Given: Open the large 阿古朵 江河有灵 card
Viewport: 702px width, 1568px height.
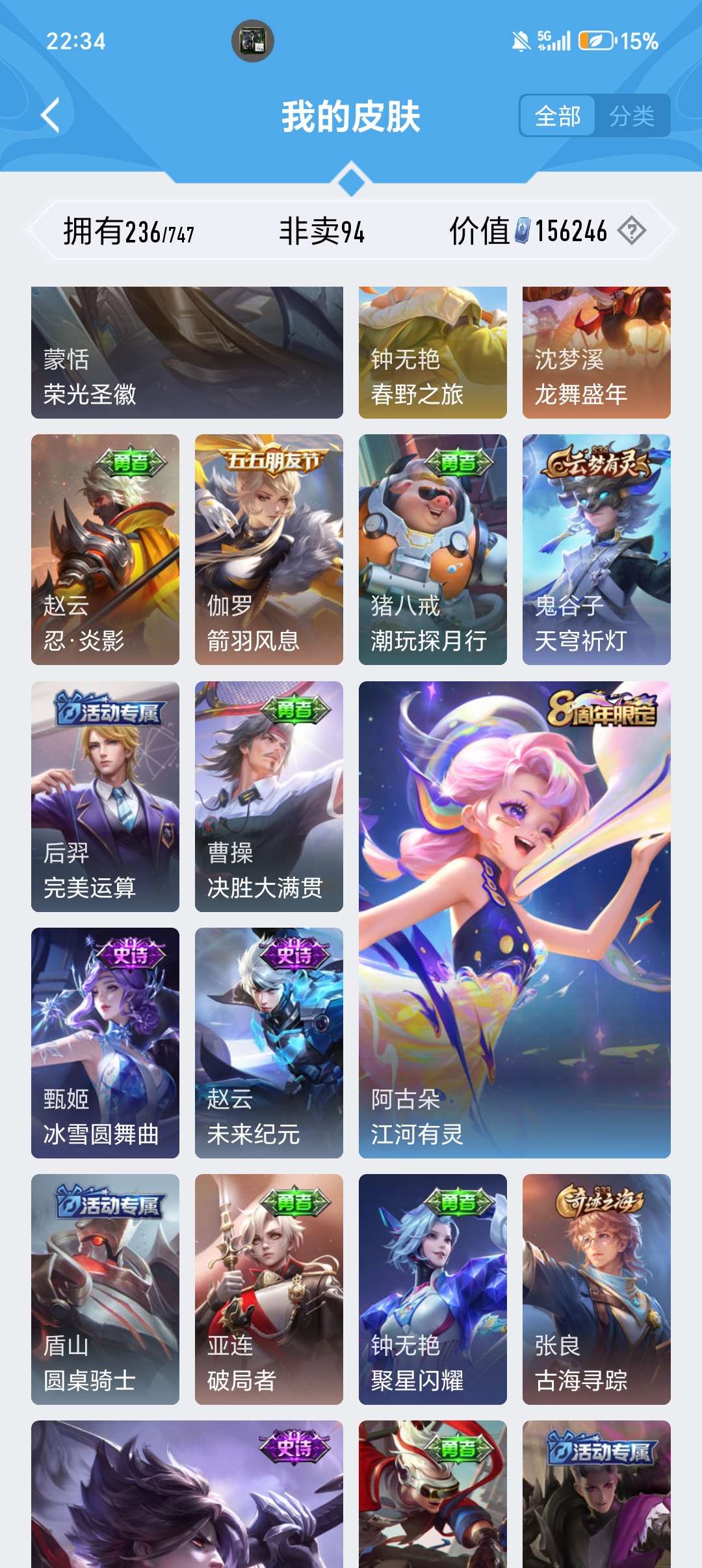Looking at the screenshot, I should click(x=515, y=920).
